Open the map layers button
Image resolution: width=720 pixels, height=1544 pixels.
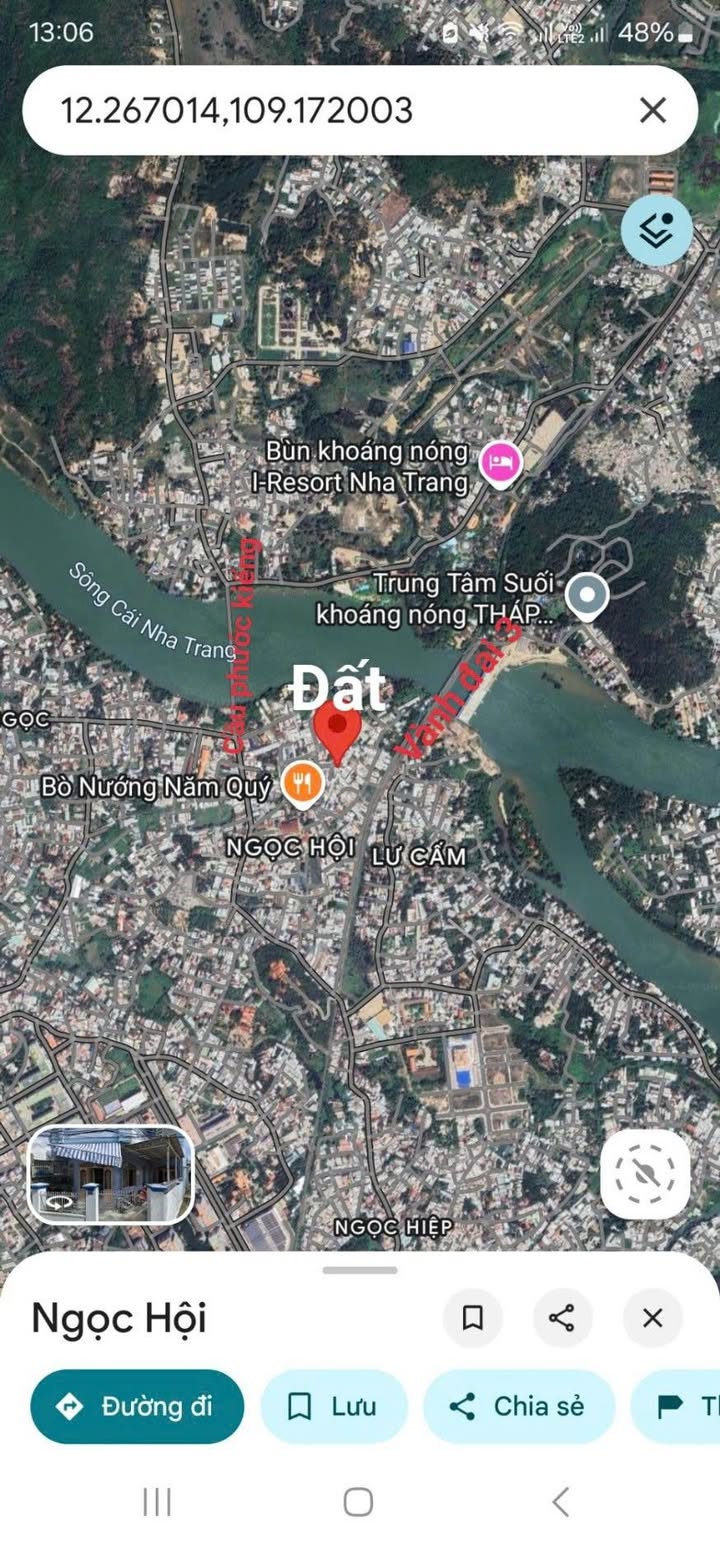coord(657,230)
